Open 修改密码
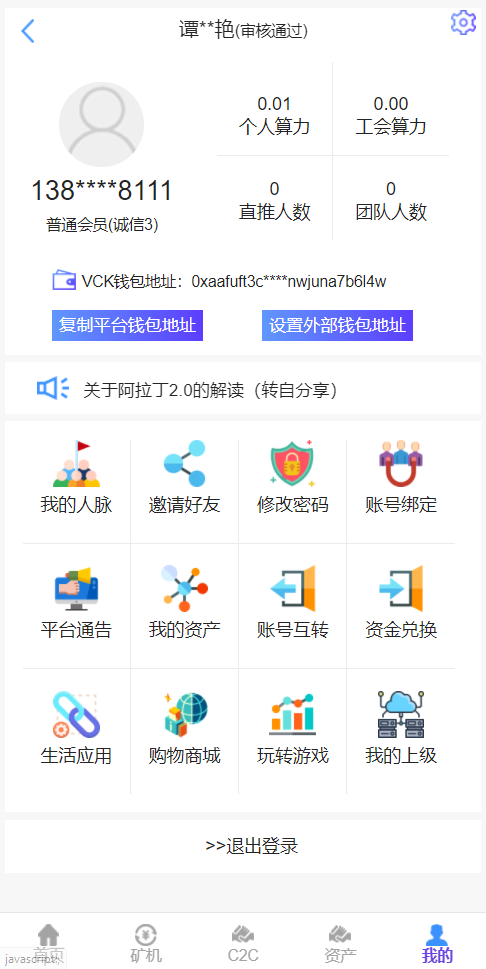The width and height of the screenshot is (486, 969). click(x=292, y=478)
